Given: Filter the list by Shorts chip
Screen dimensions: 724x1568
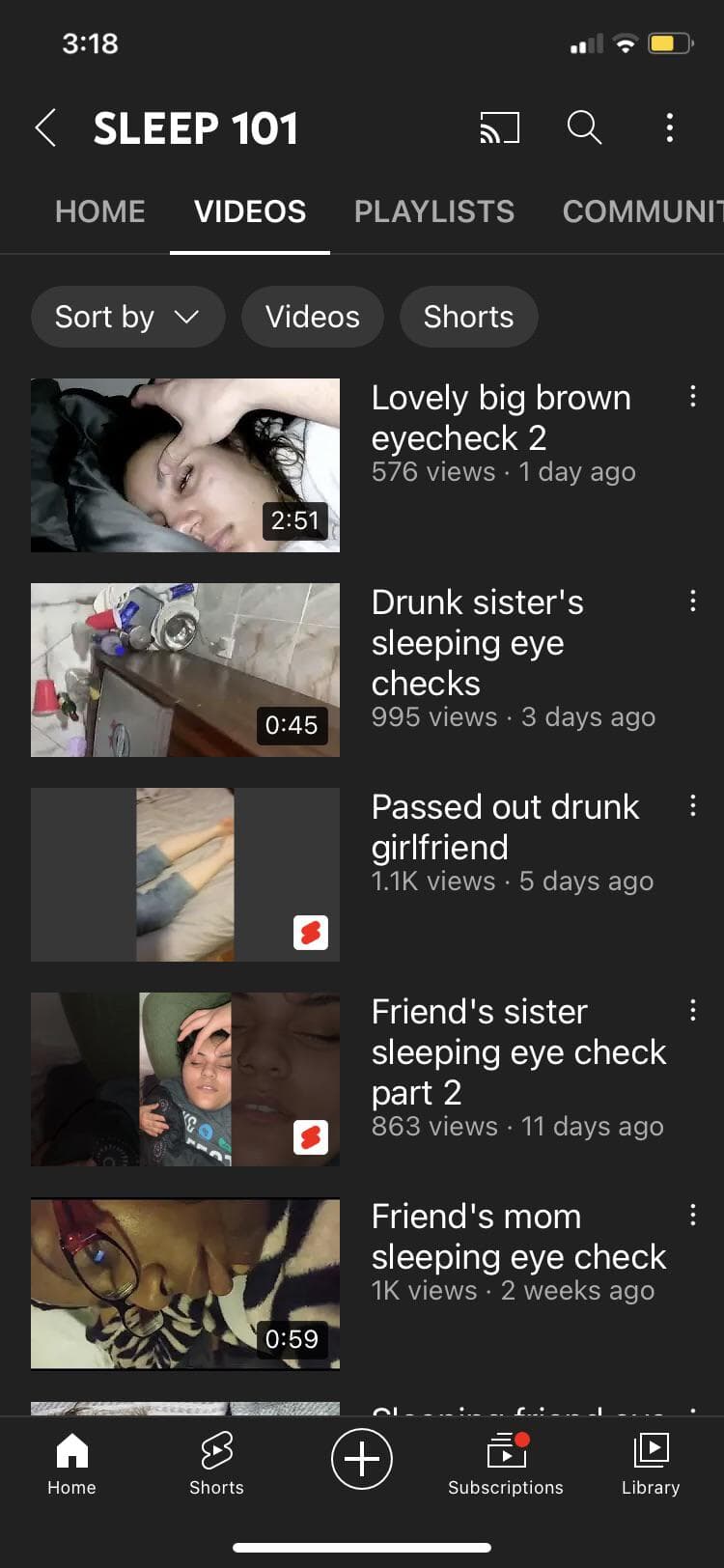Looking at the screenshot, I should tap(468, 317).
